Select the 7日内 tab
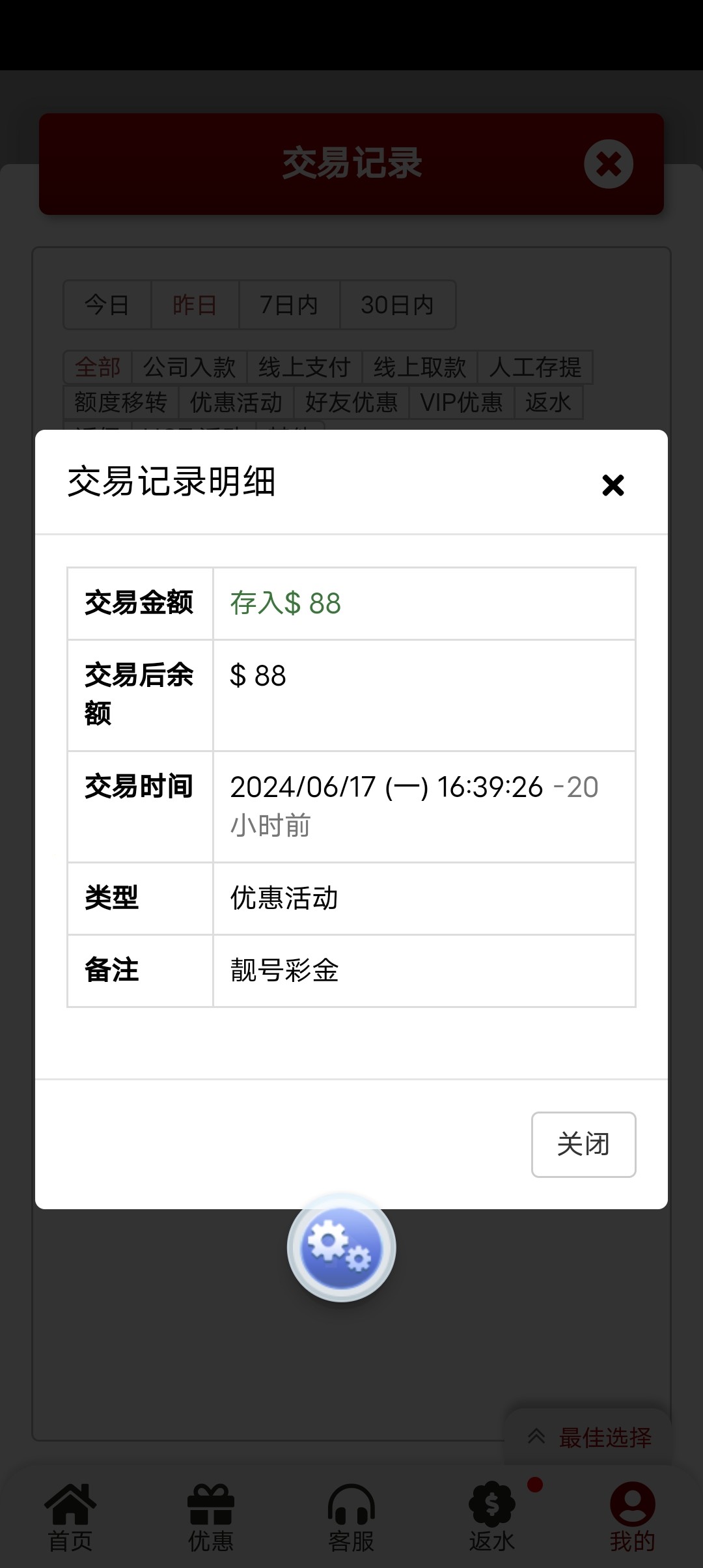703x1568 pixels. click(x=289, y=305)
